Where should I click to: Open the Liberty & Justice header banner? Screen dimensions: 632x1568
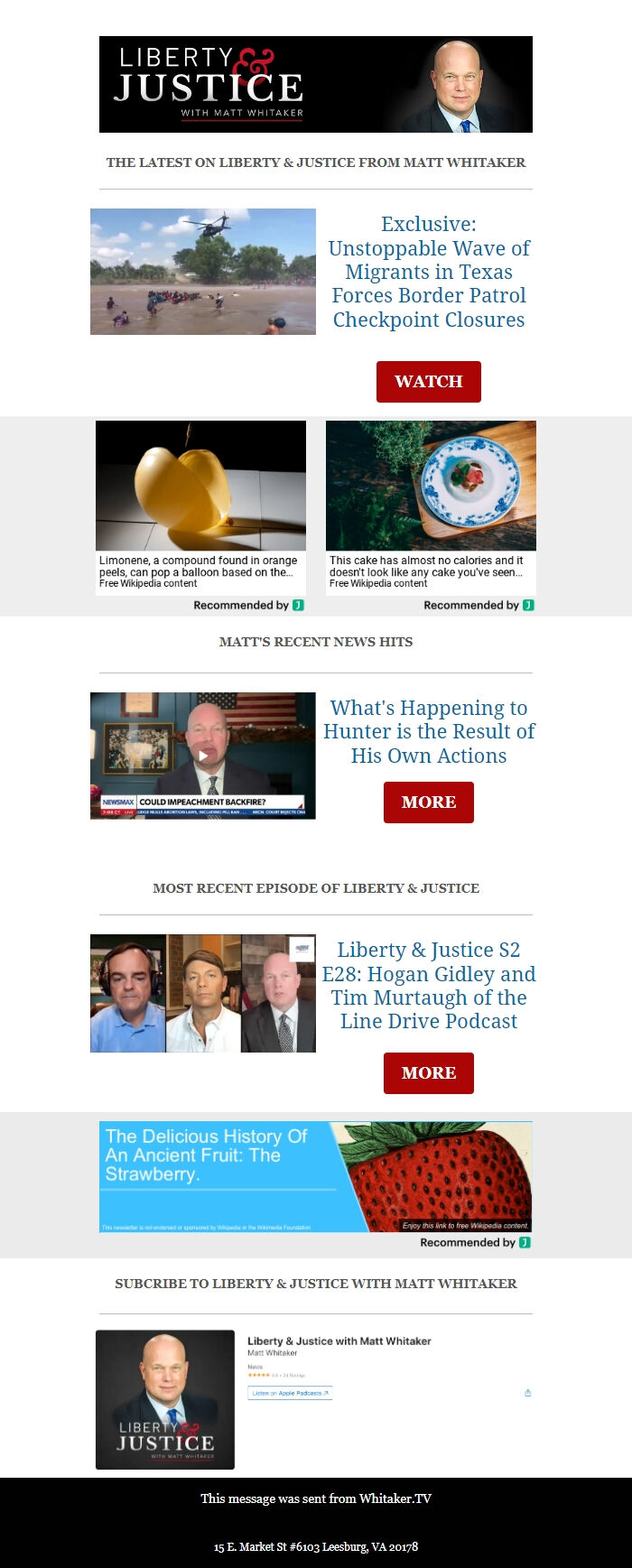[315, 84]
